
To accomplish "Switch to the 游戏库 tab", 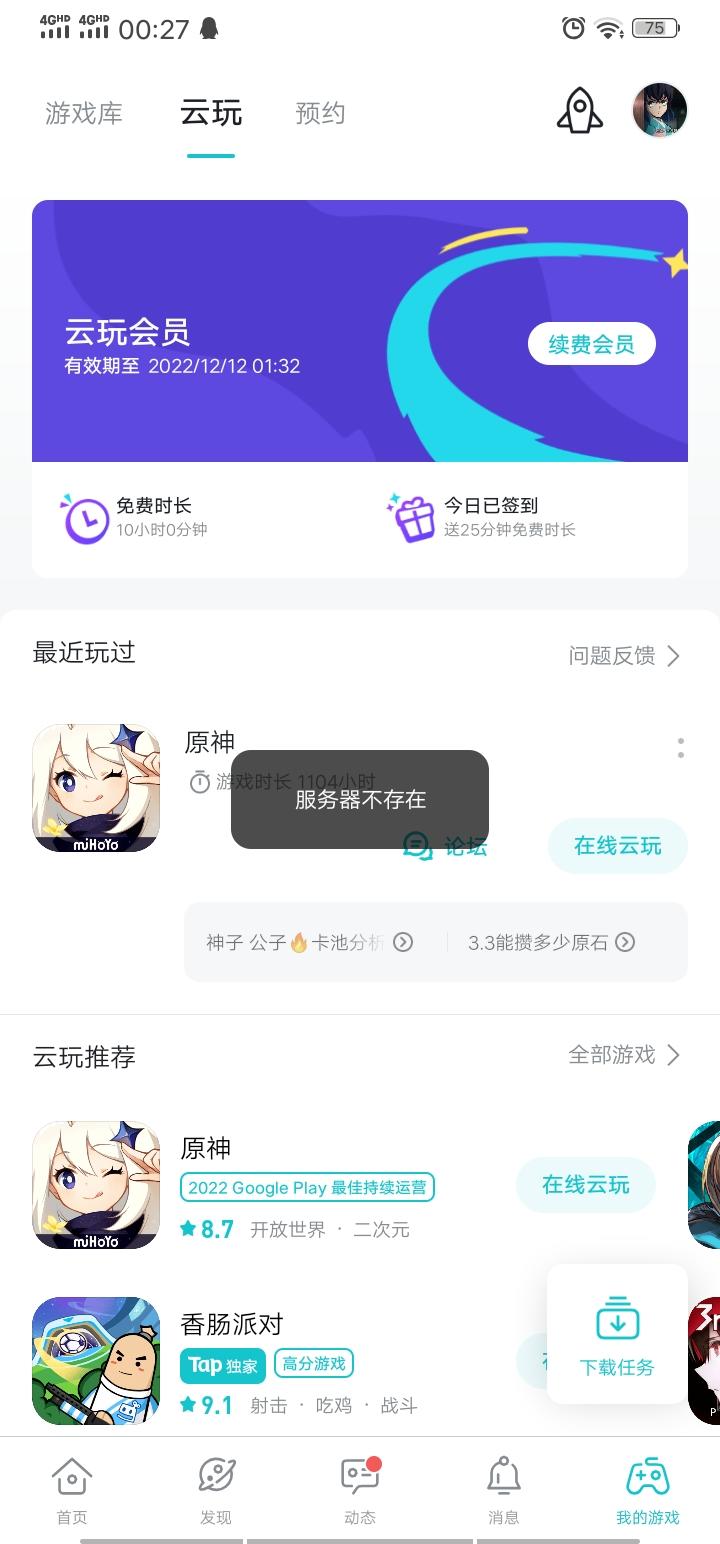I will click(x=84, y=113).
